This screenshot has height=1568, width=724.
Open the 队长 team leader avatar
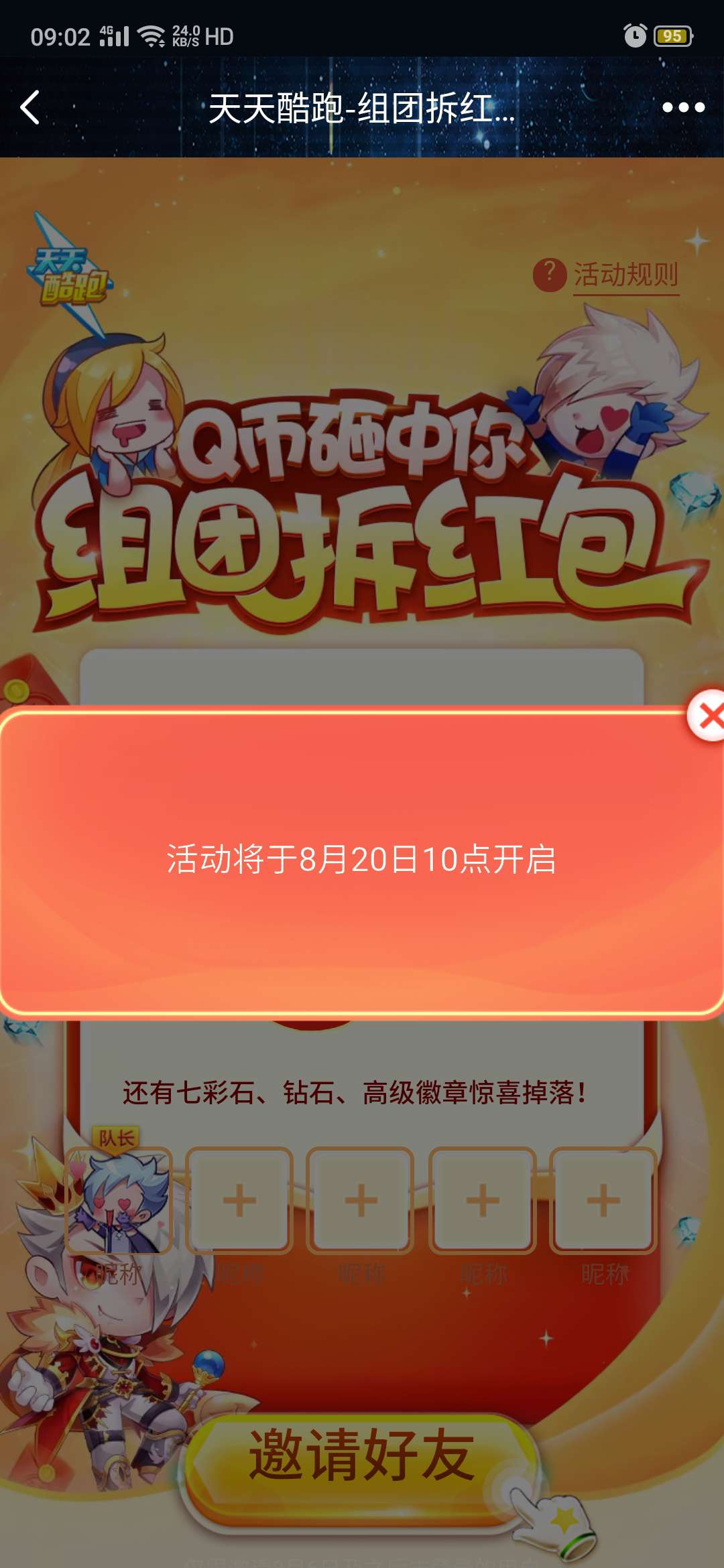(119, 1199)
